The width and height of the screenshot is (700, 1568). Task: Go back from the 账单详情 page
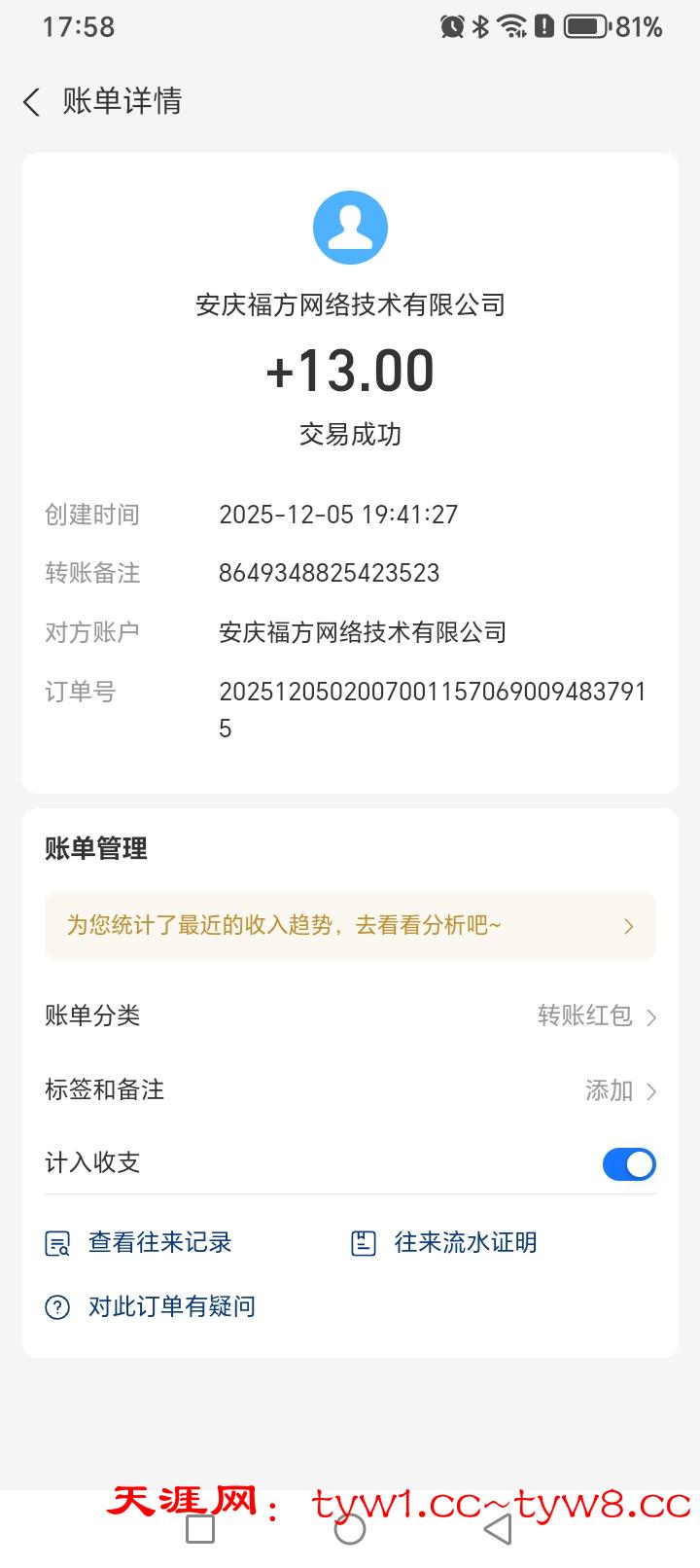tap(32, 102)
